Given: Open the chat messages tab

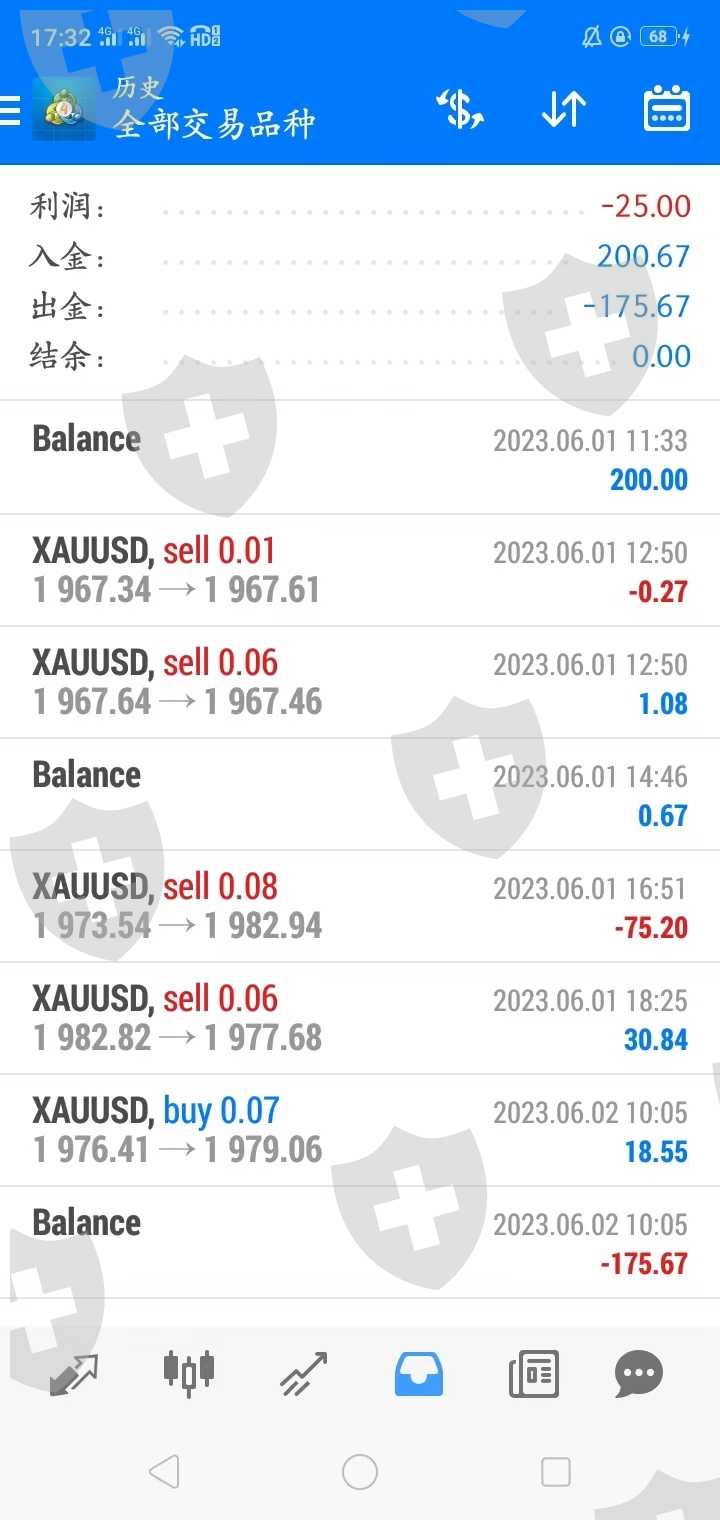Looking at the screenshot, I should (x=639, y=1374).
